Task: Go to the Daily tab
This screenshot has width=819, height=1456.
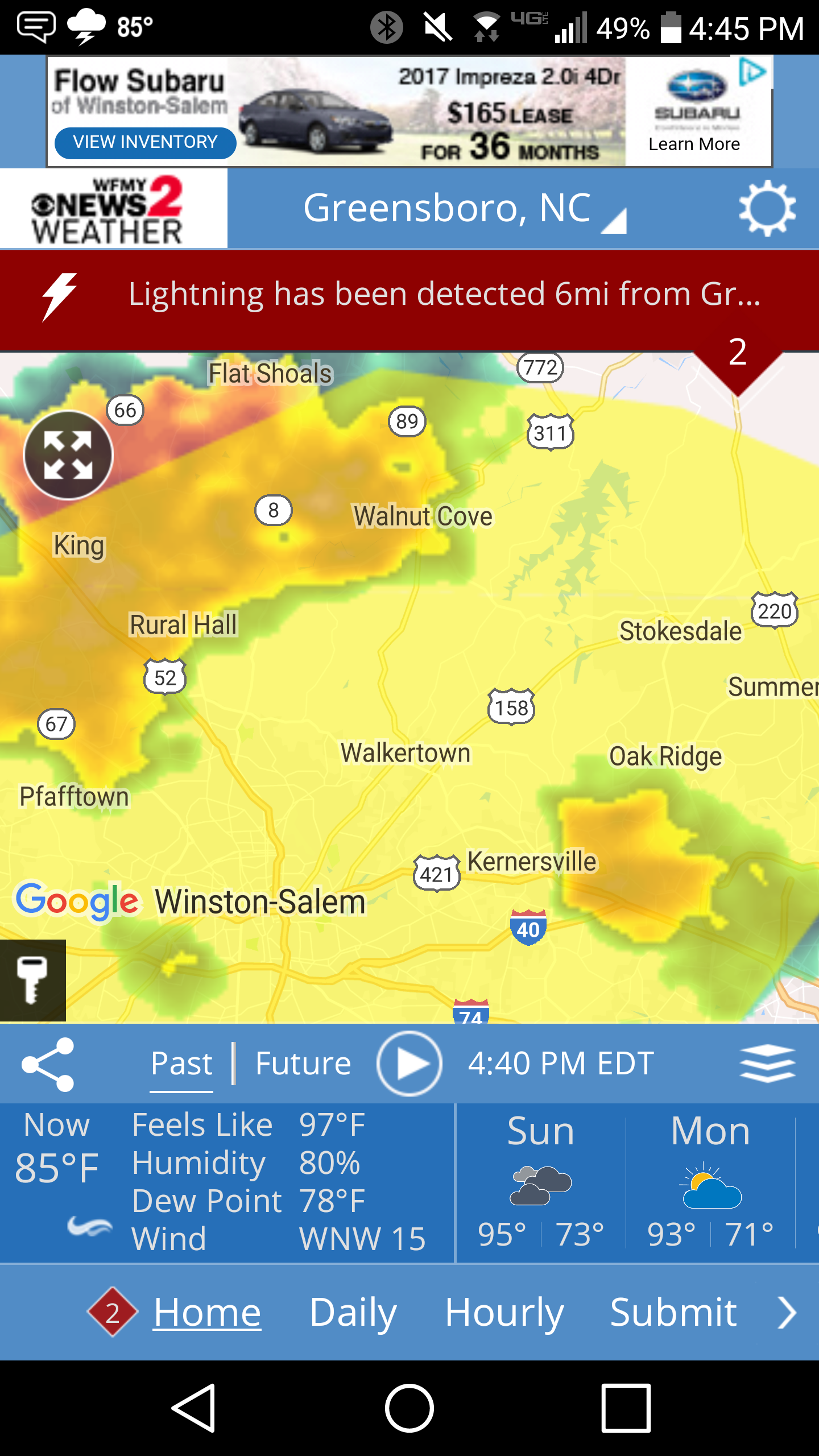Action: 353,1313
